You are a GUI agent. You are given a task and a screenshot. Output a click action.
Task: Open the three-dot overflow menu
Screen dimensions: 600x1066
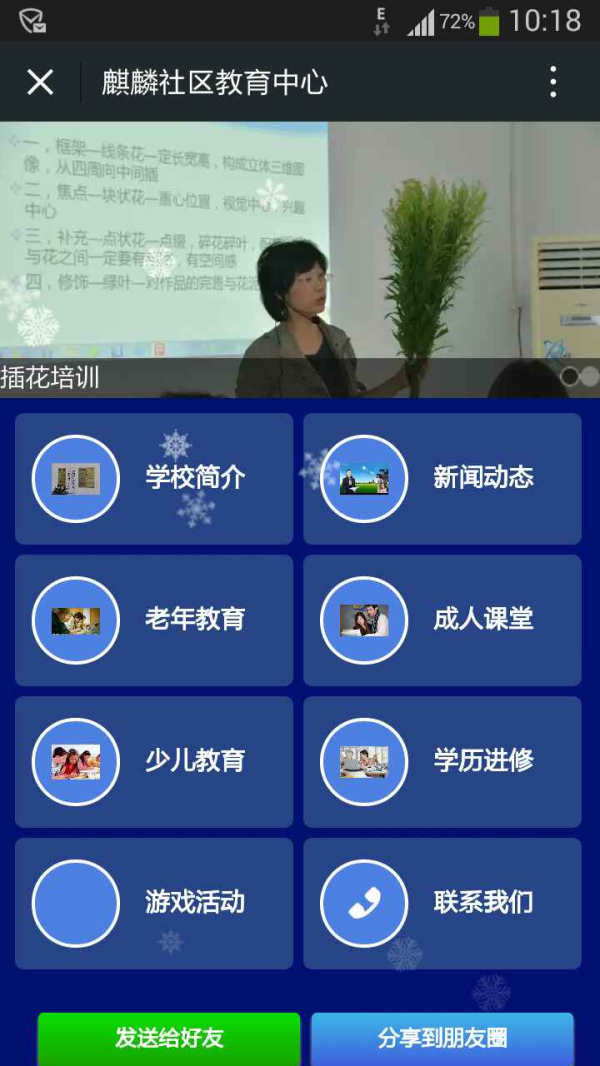[553, 82]
